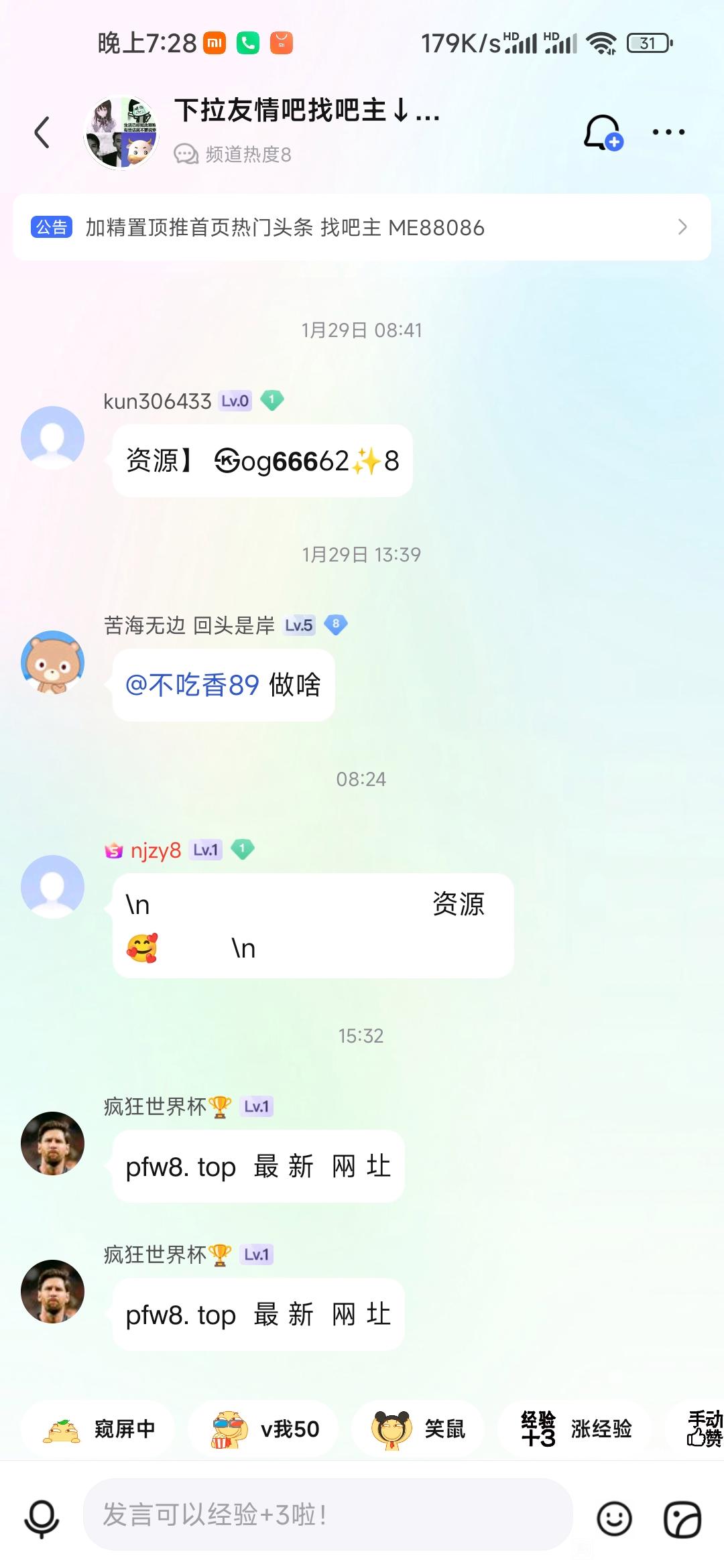The width and height of the screenshot is (724, 1568).
Task: Send the 笑鼠 quick reply chip
Action: pyautogui.click(x=418, y=1429)
